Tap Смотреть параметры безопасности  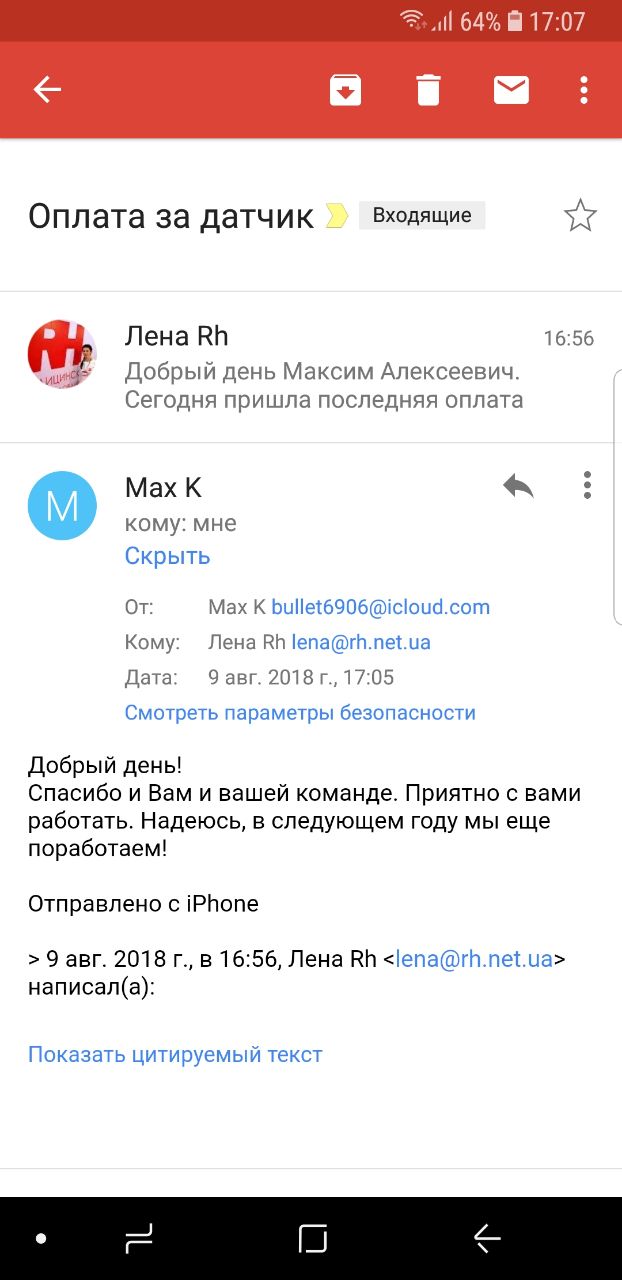(x=300, y=713)
